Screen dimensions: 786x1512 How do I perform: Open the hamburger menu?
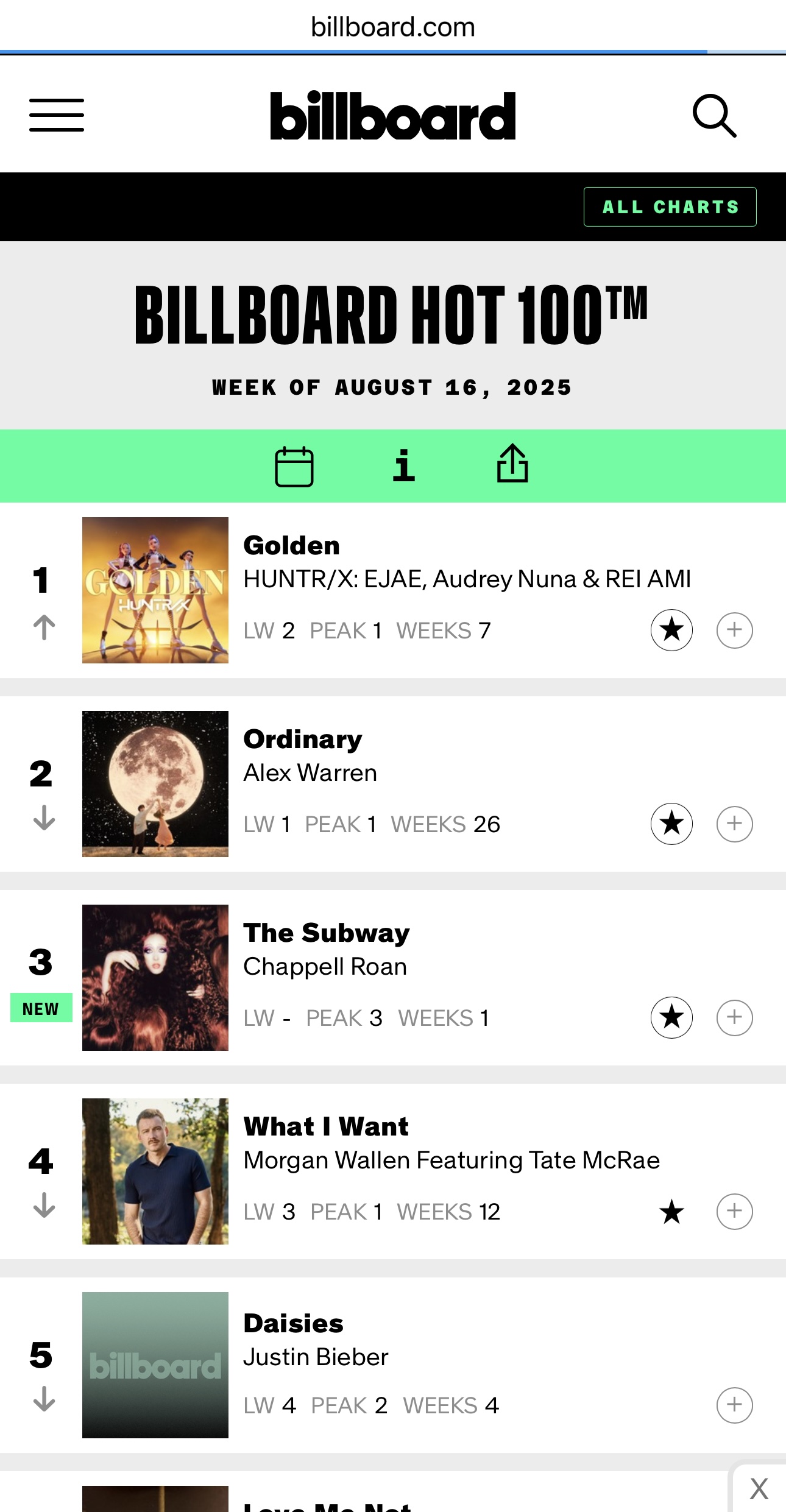[57, 115]
